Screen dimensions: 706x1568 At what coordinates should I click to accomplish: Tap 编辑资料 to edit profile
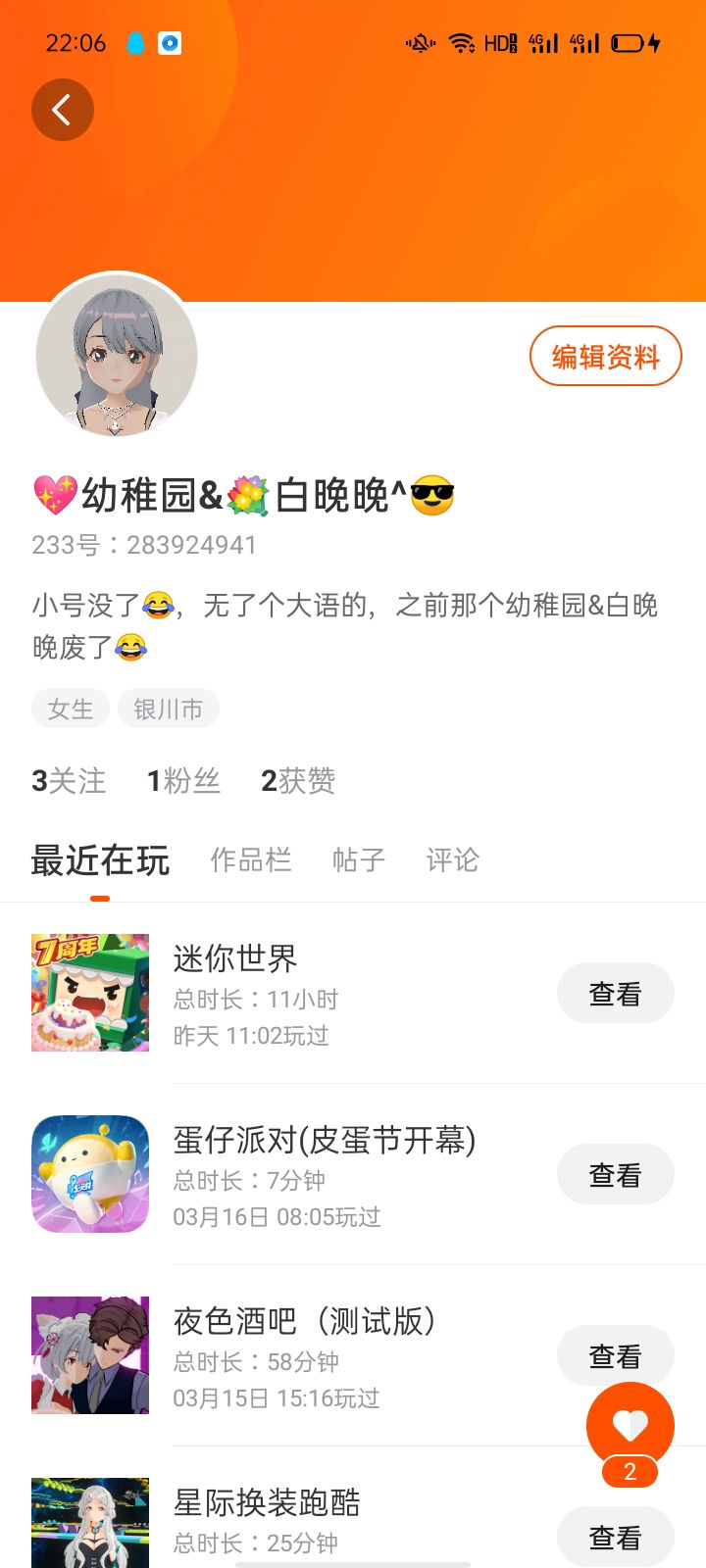coord(605,357)
